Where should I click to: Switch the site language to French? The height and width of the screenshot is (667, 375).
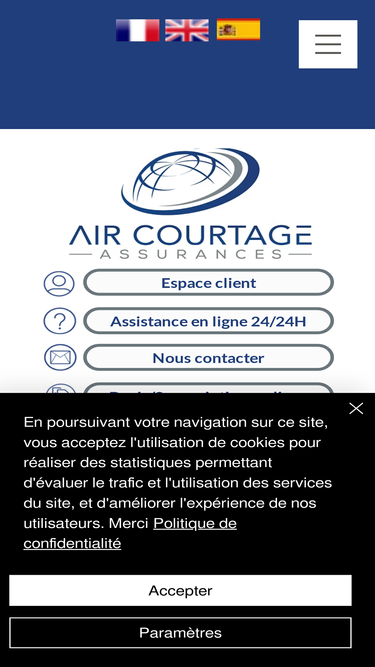[138, 30]
